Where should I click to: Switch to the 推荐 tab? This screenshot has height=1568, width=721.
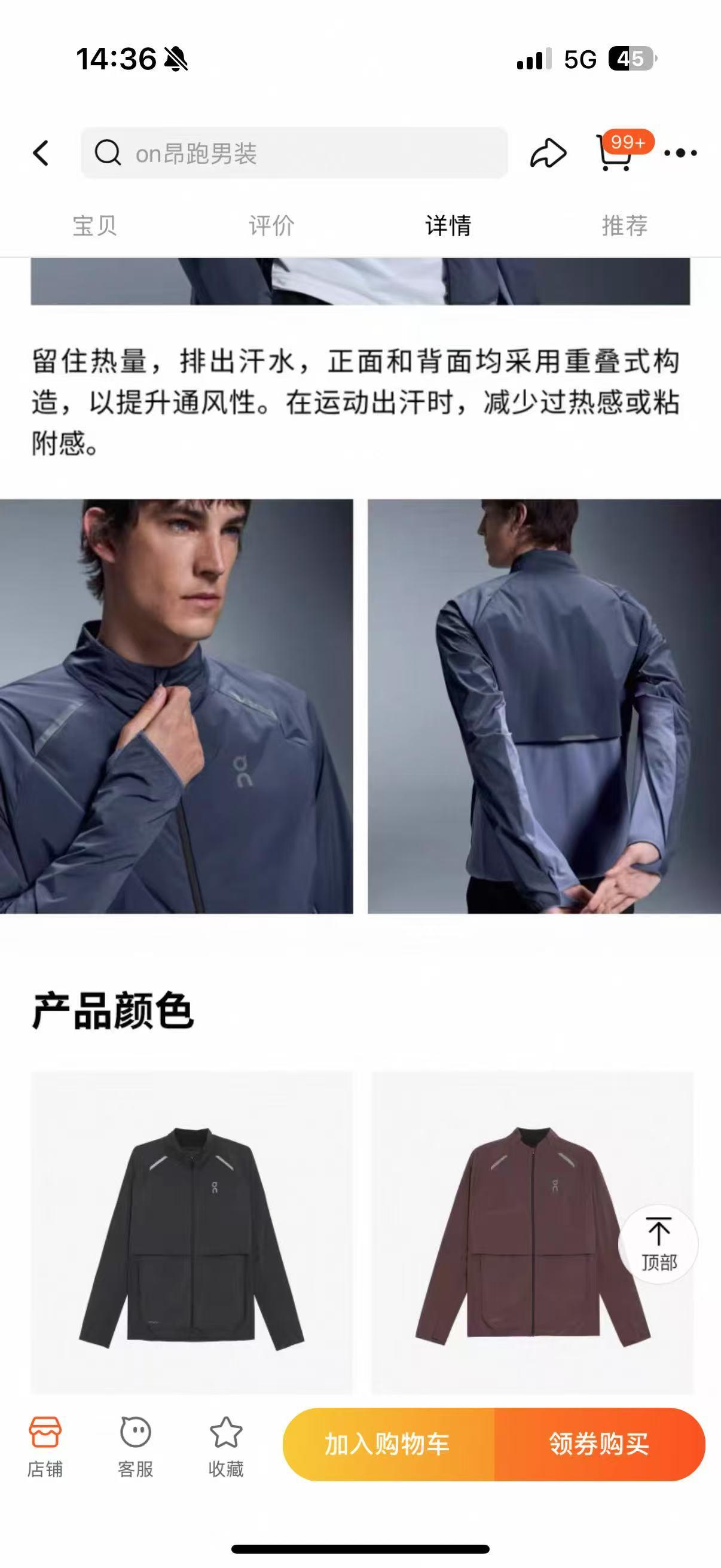[625, 225]
